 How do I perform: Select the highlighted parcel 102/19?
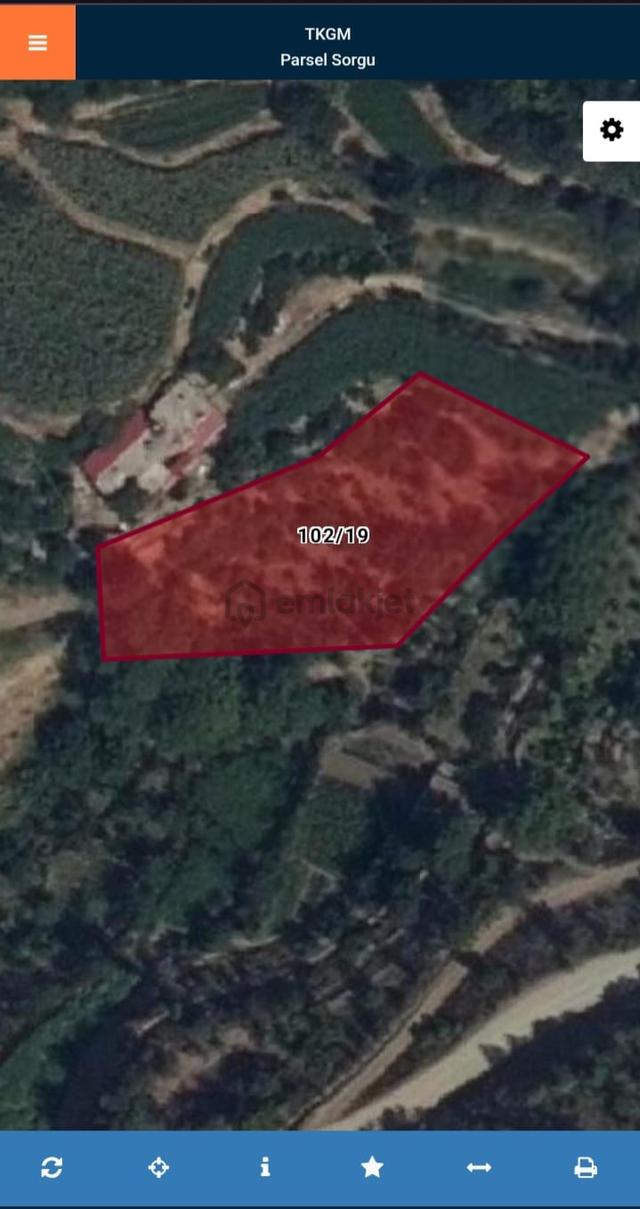334,535
